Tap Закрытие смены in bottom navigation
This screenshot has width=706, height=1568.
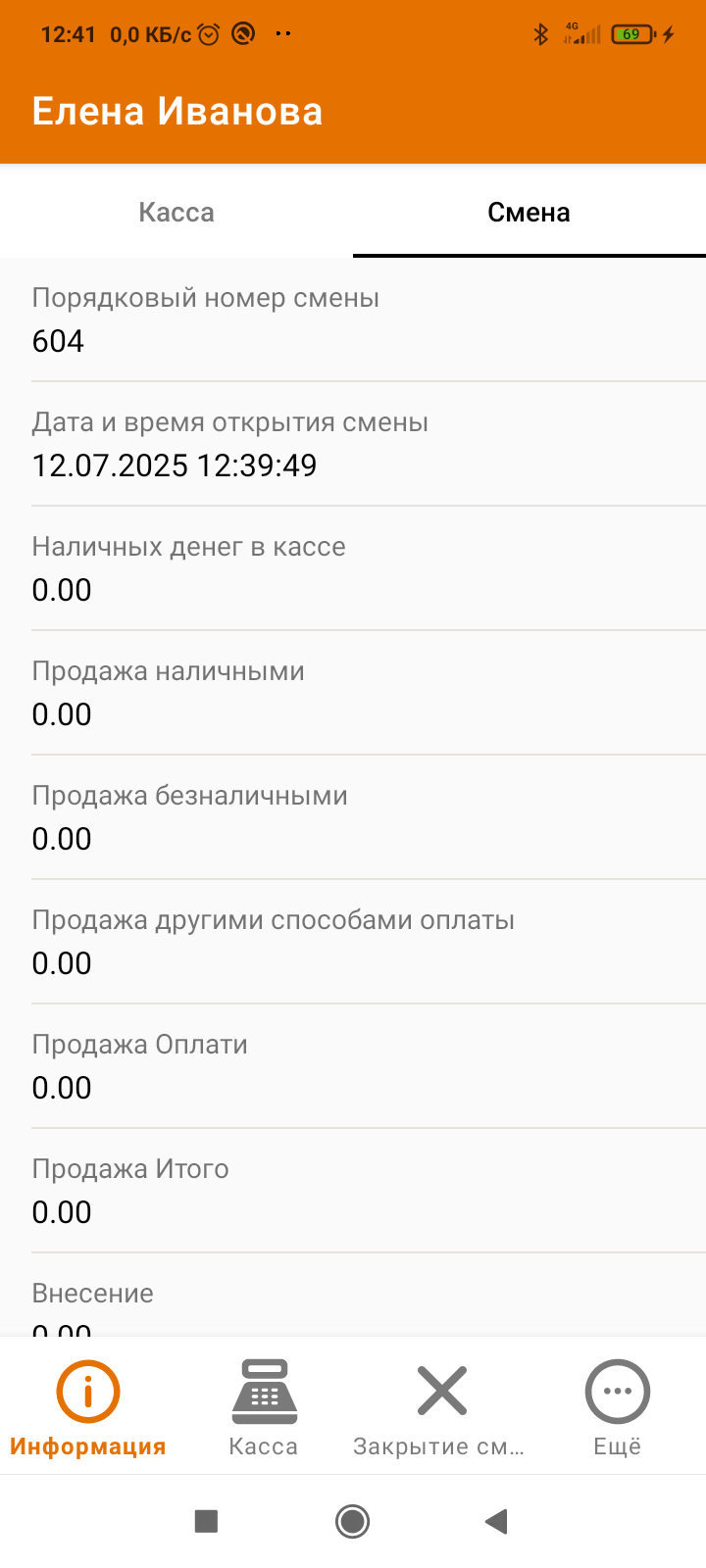(440, 1407)
